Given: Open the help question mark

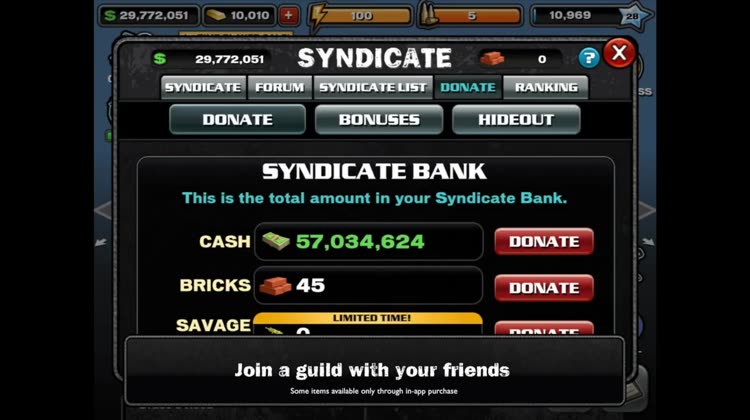Looking at the screenshot, I should (x=588, y=58).
